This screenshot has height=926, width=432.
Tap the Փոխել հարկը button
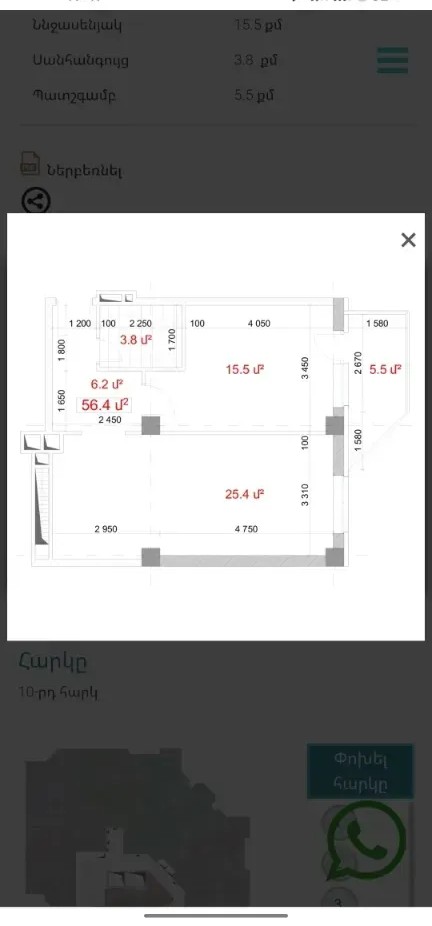(x=360, y=771)
